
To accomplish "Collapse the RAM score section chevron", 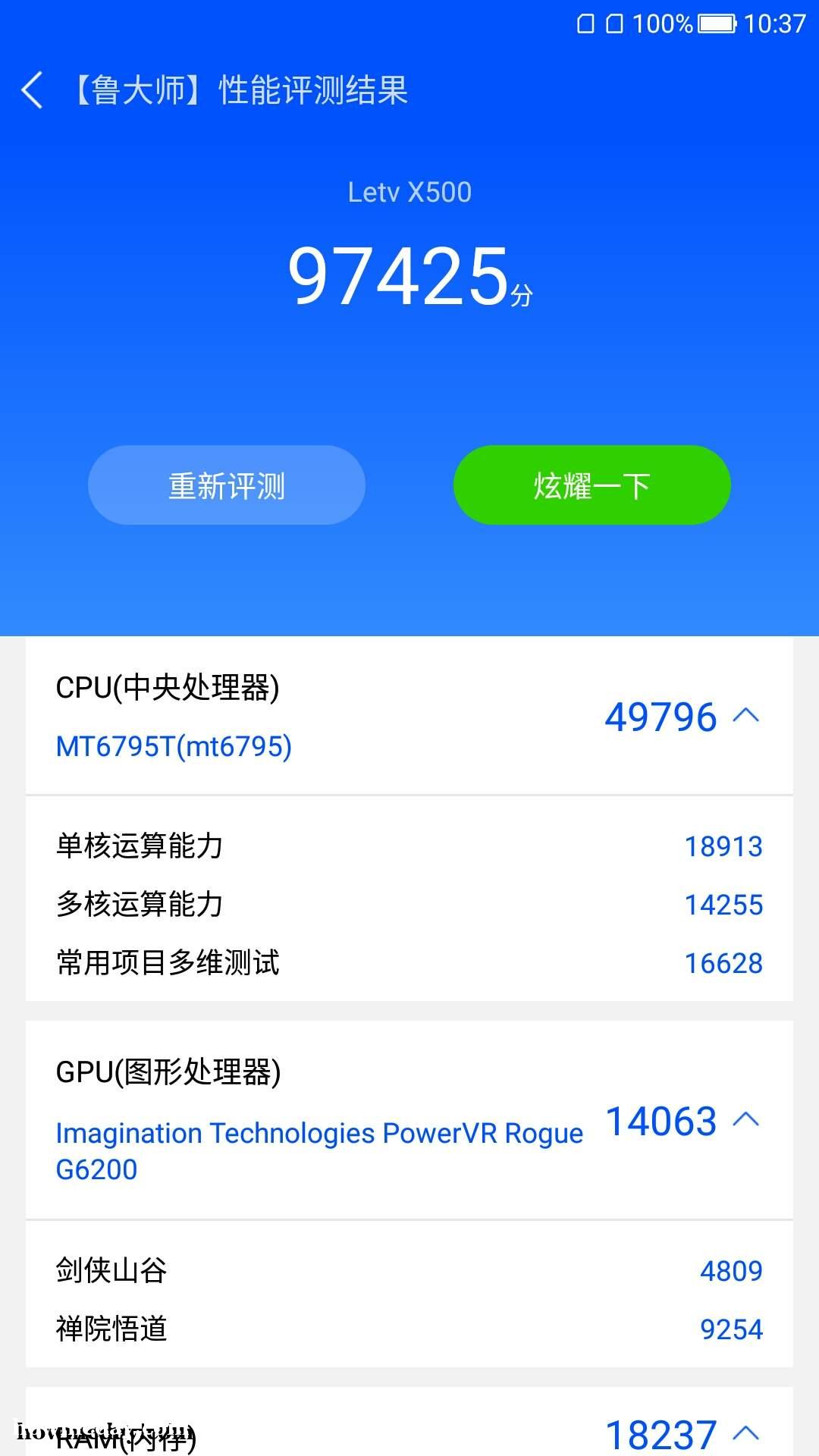I will pyautogui.click(x=746, y=1432).
